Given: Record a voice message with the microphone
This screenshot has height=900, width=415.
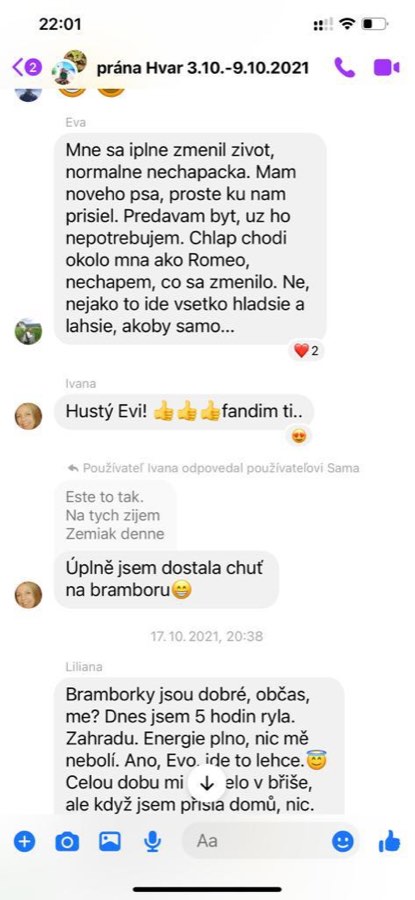Looking at the screenshot, I should pos(152,841).
